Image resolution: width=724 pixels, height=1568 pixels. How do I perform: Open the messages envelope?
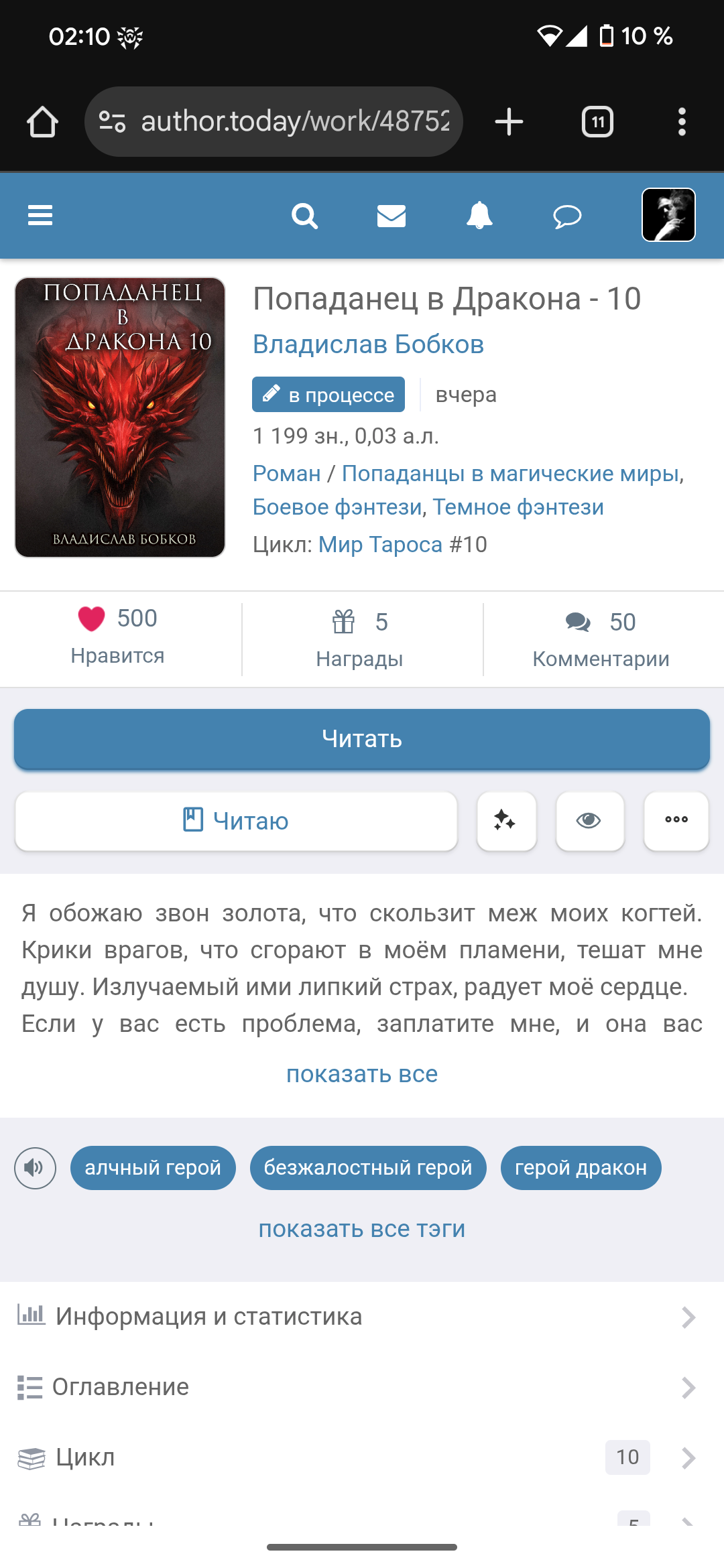pos(391,216)
